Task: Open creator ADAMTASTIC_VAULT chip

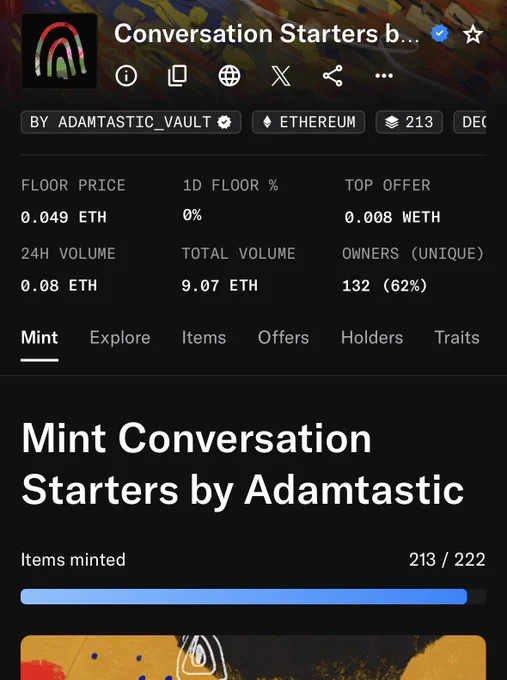Action: click(x=131, y=122)
